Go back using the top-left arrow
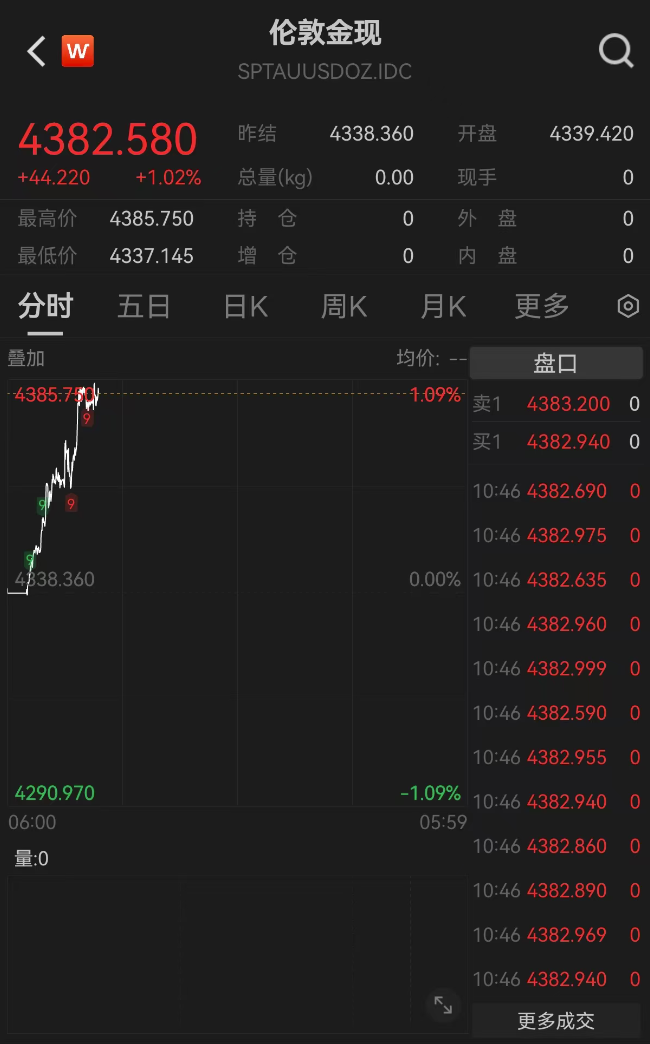650x1044 pixels. click(36, 51)
